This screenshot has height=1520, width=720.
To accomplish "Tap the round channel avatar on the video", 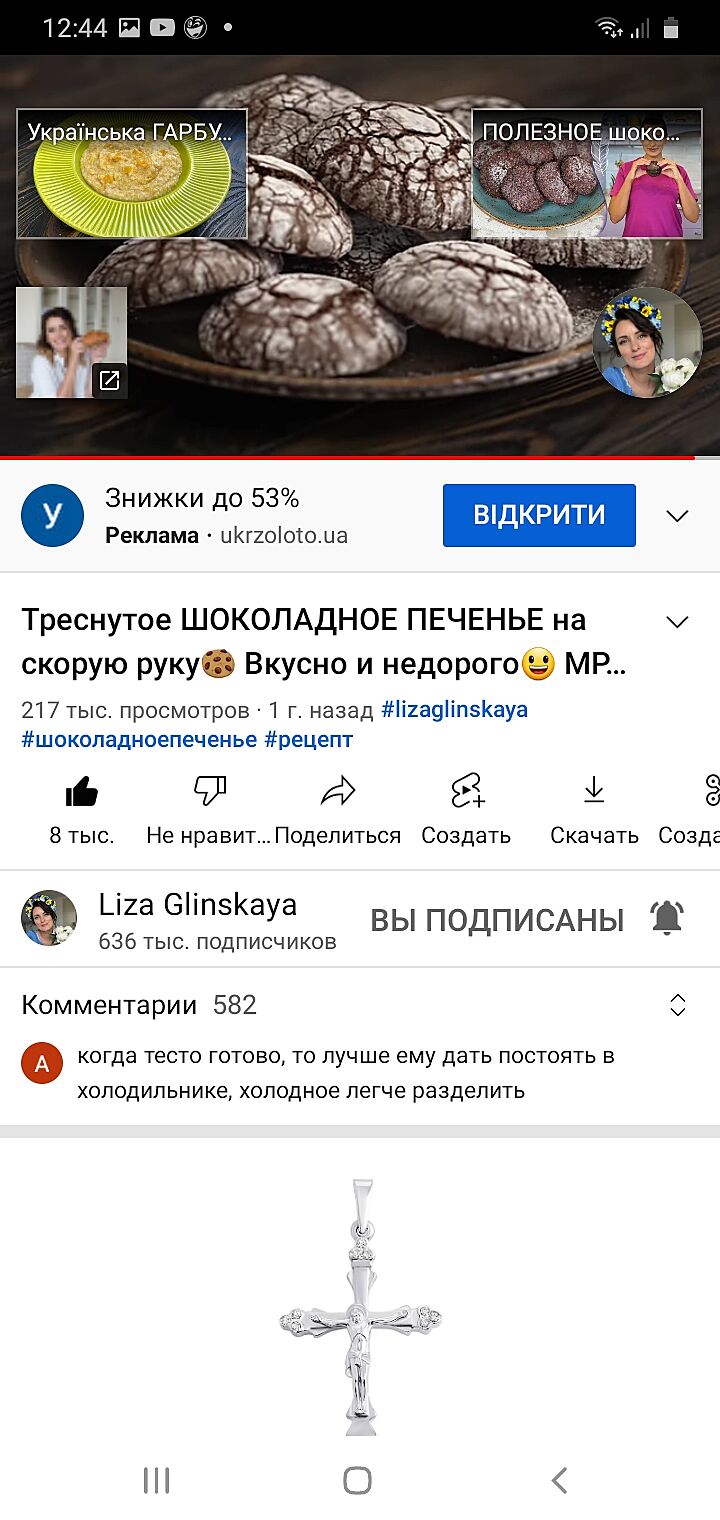I will point(647,343).
